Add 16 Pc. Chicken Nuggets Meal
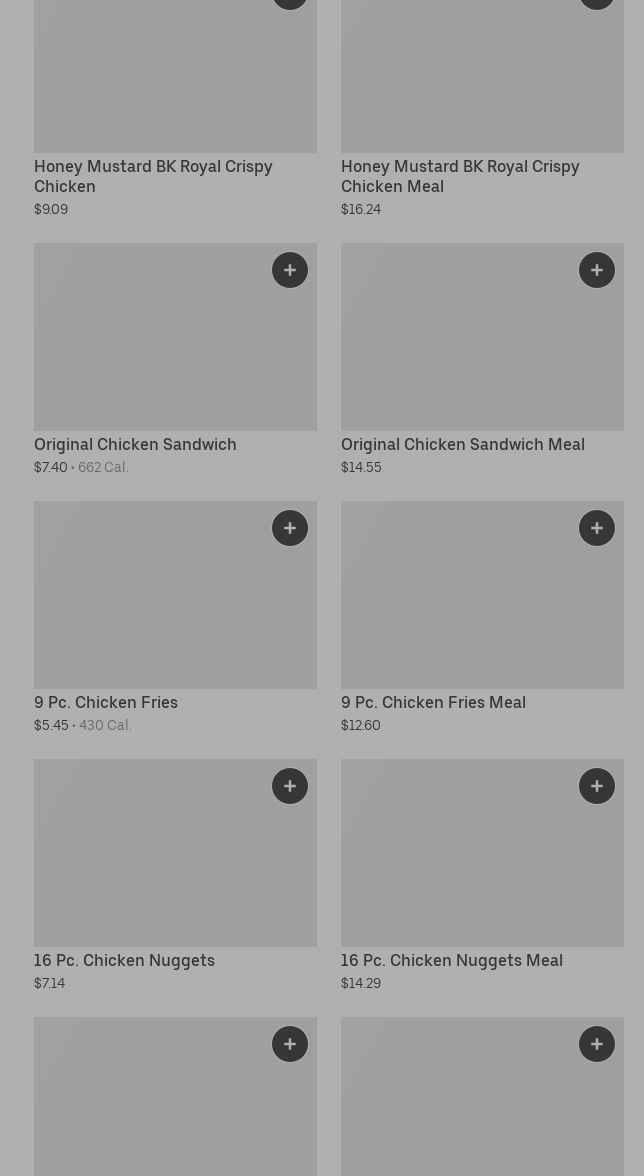The width and height of the screenshot is (644, 1176). click(x=597, y=786)
